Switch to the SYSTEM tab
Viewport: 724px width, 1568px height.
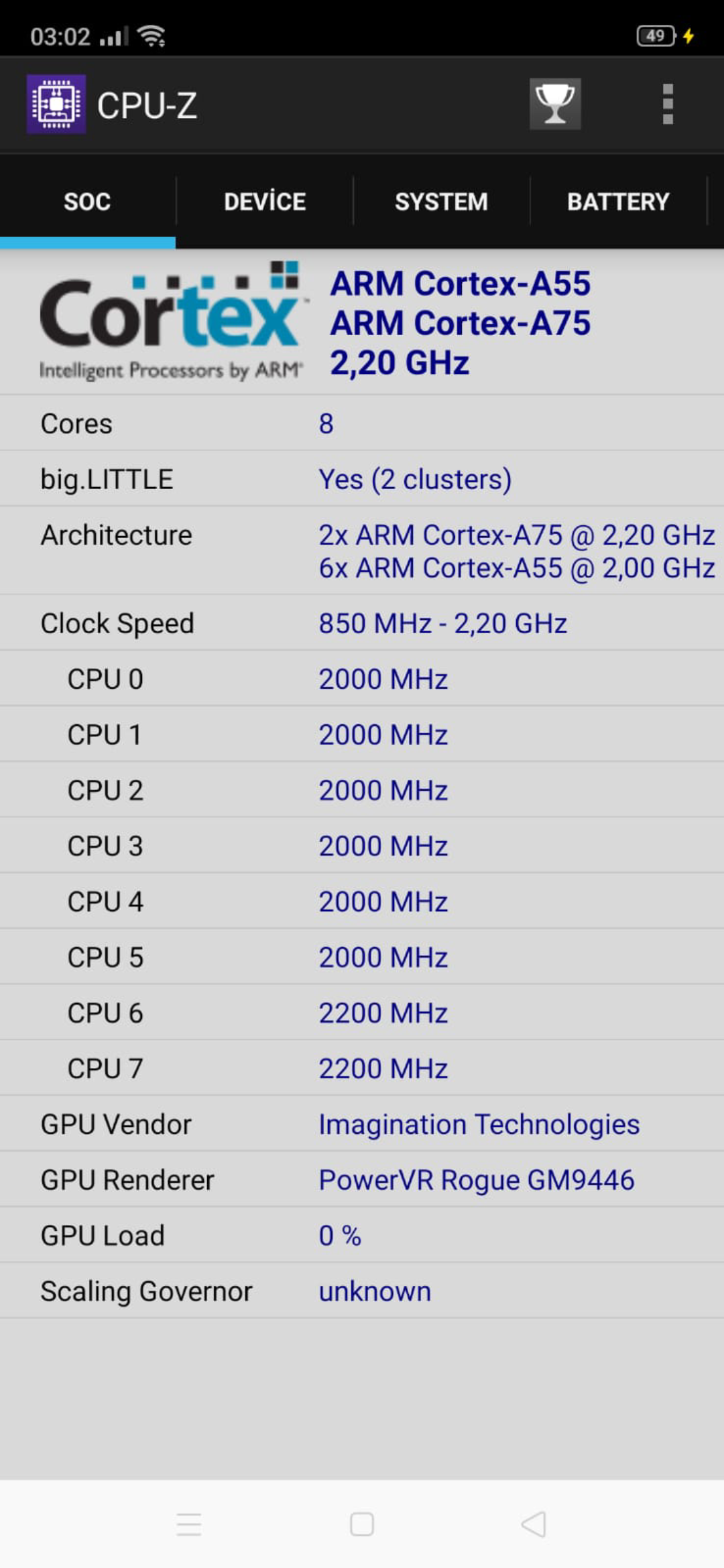(x=442, y=202)
